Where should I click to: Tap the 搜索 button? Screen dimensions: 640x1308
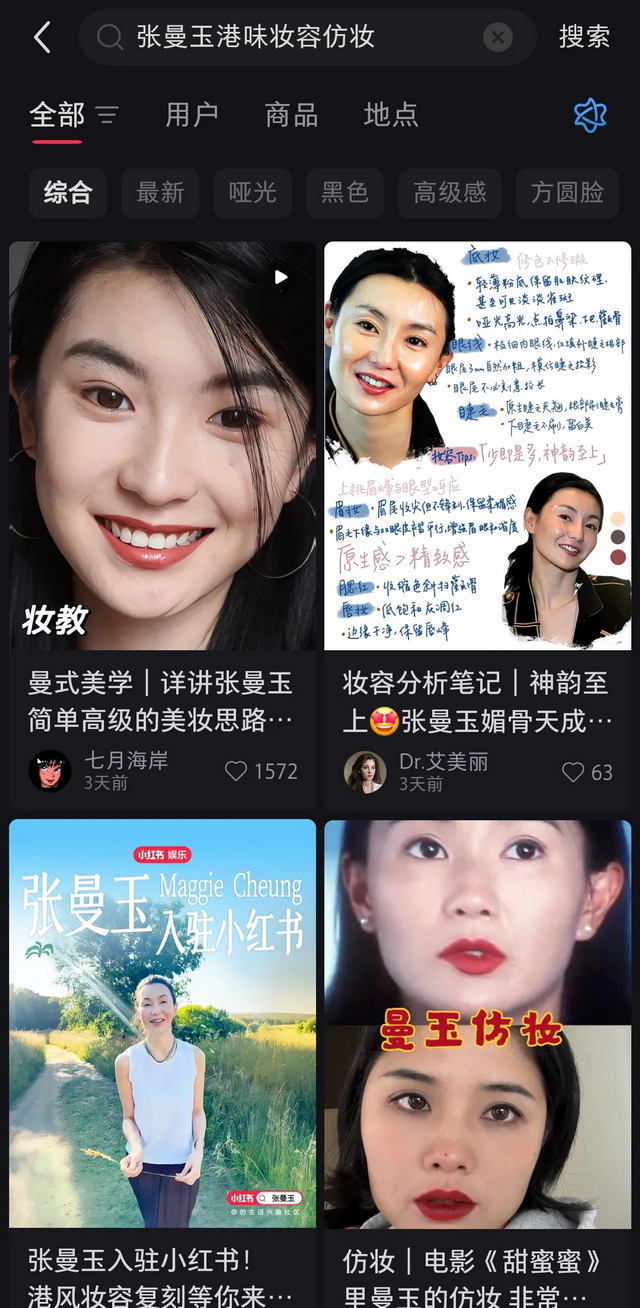pyautogui.click(x=584, y=38)
